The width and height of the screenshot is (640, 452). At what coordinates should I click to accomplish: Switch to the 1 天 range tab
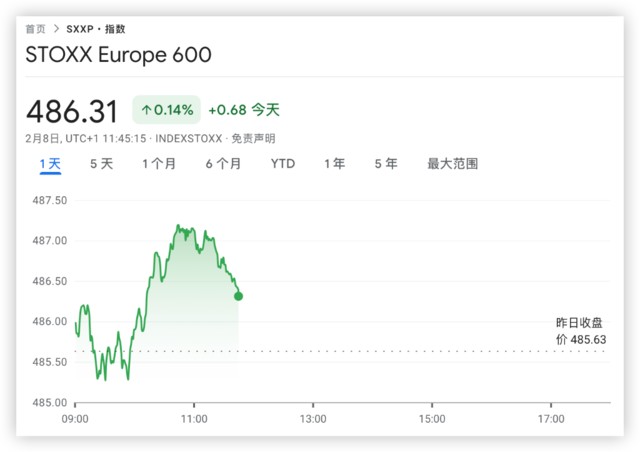50,163
